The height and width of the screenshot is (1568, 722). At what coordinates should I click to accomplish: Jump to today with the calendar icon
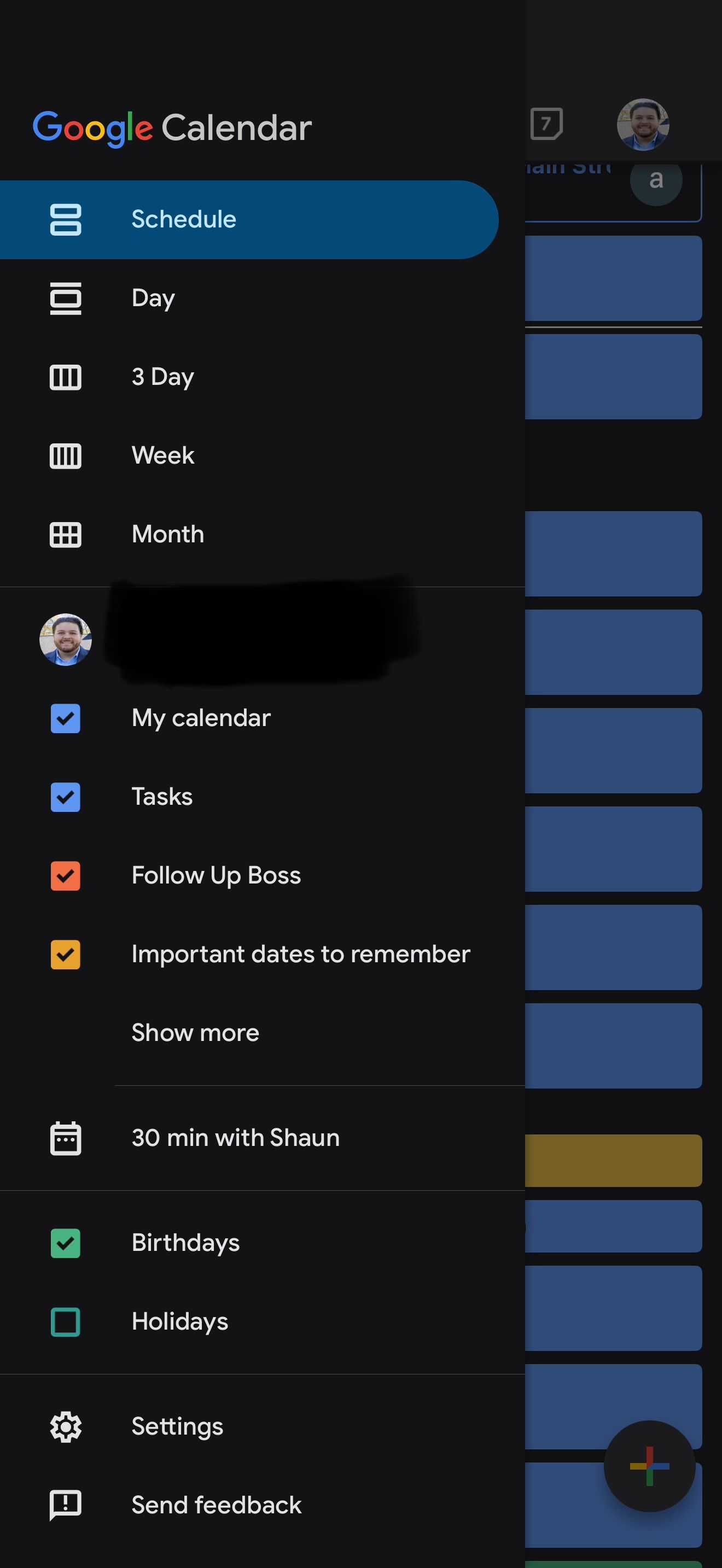coord(546,124)
